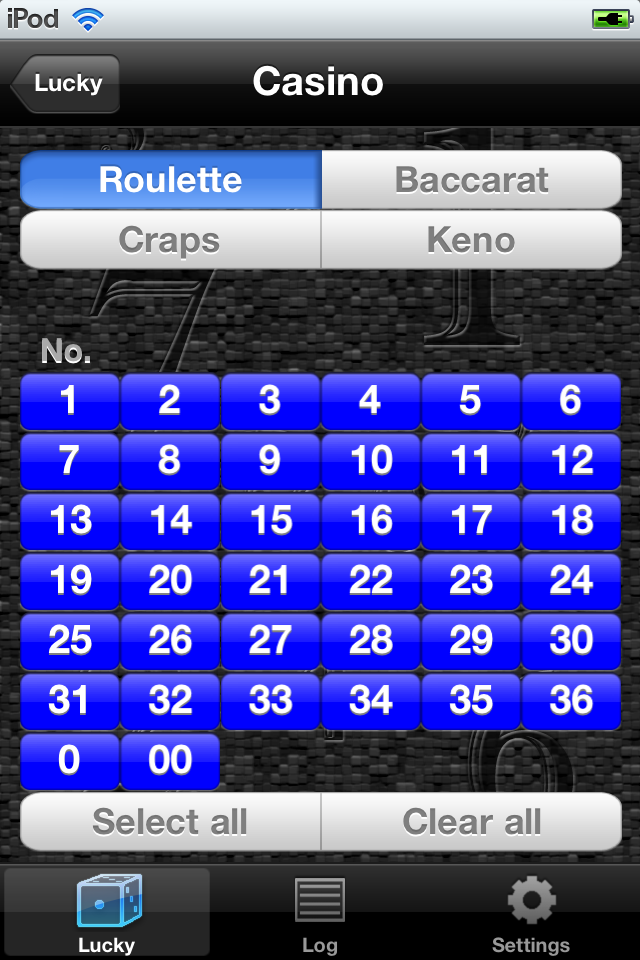Pick number 9 on the grid
640x960 pixels.
[270, 462]
